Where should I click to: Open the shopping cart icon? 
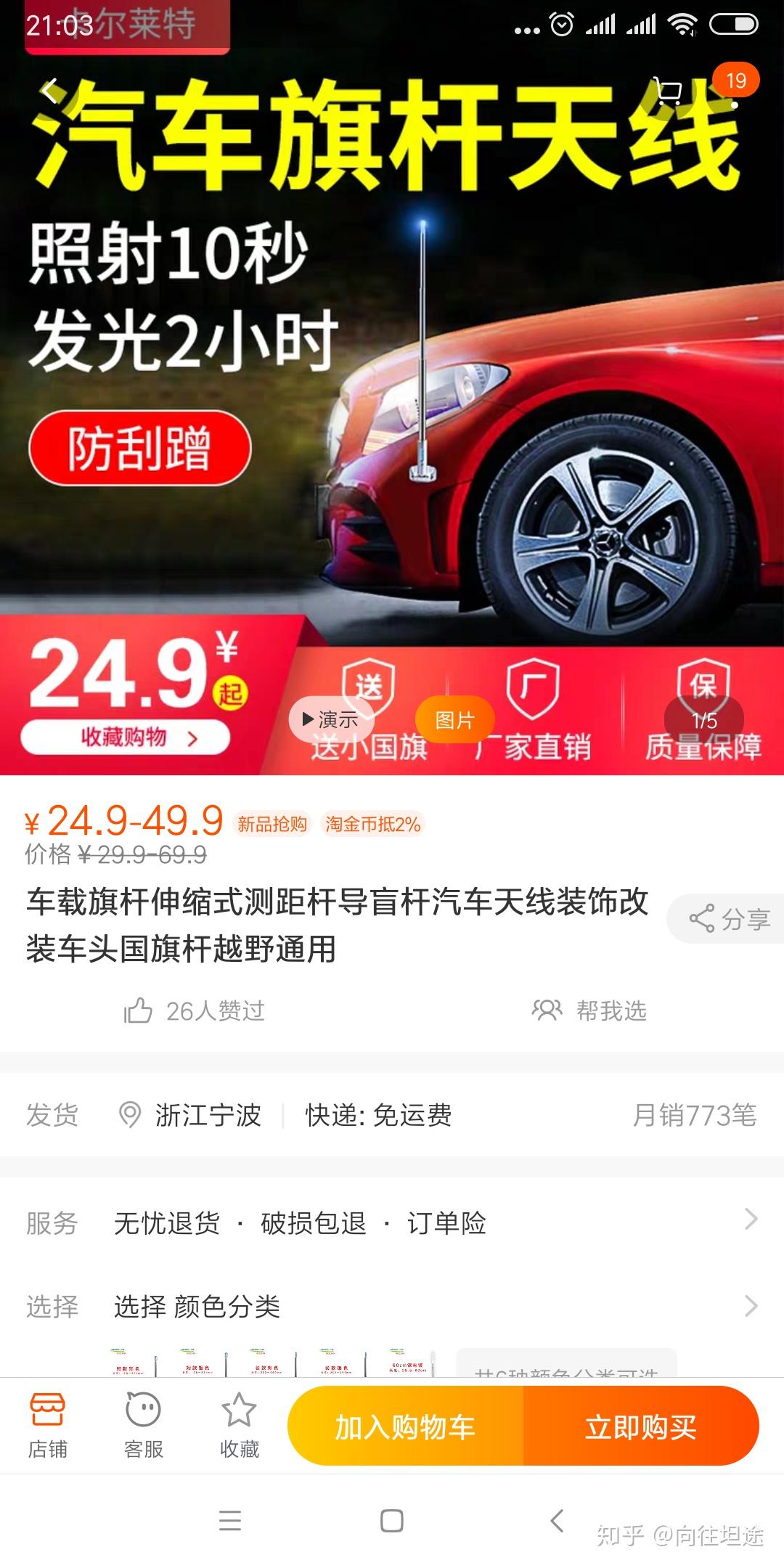pyautogui.click(x=667, y=91)
